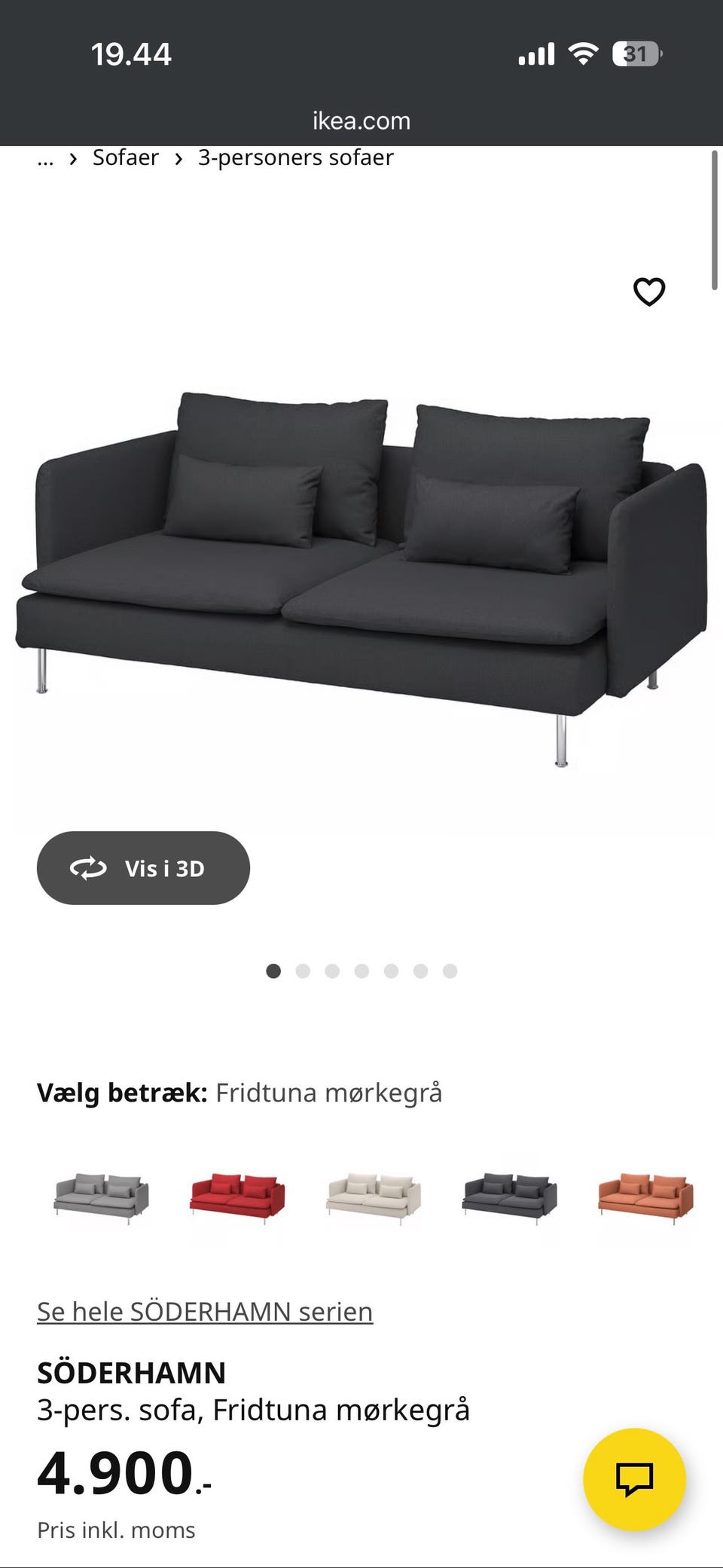
Task: Open the ellipsis in the breadcrumb trail
Action: click(45, 159)
